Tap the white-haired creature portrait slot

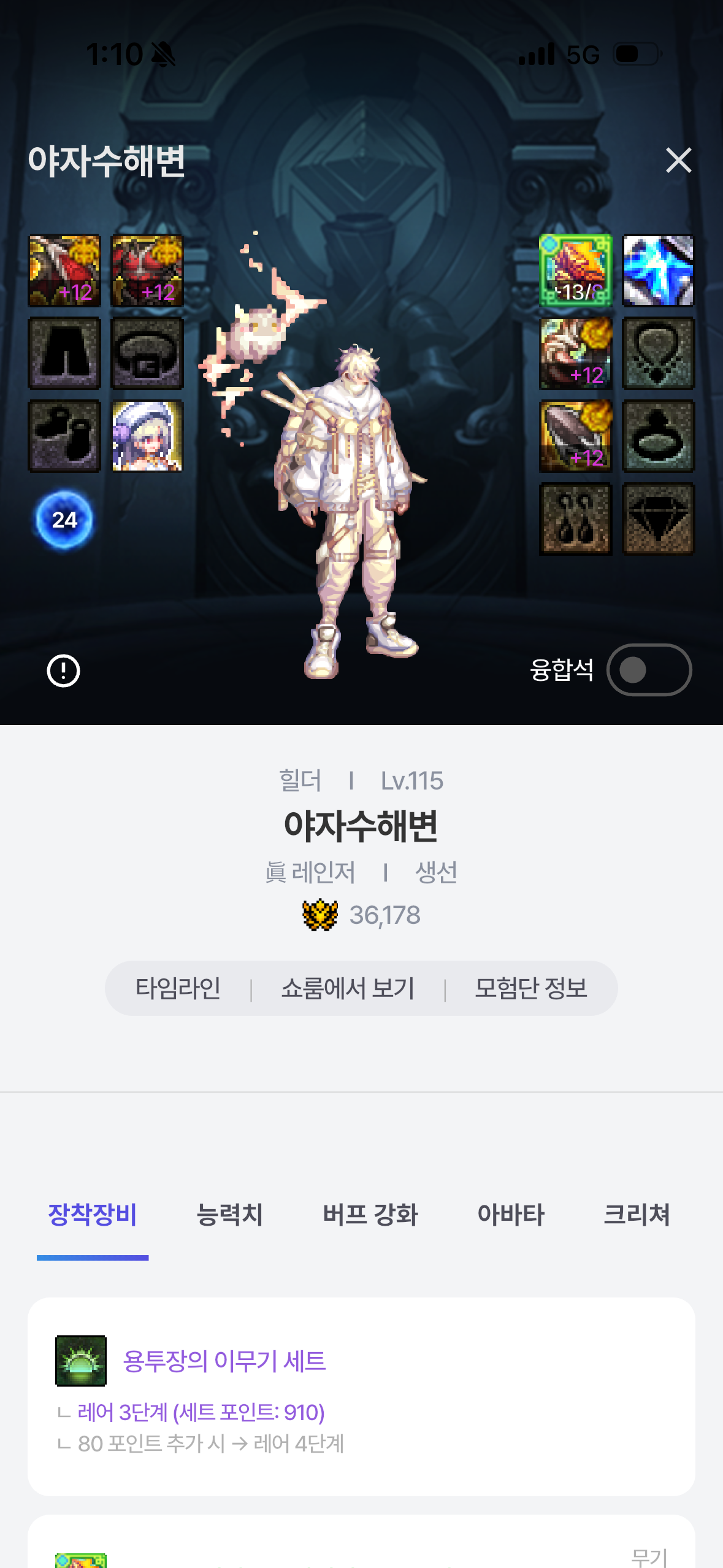tap(147, 436)
